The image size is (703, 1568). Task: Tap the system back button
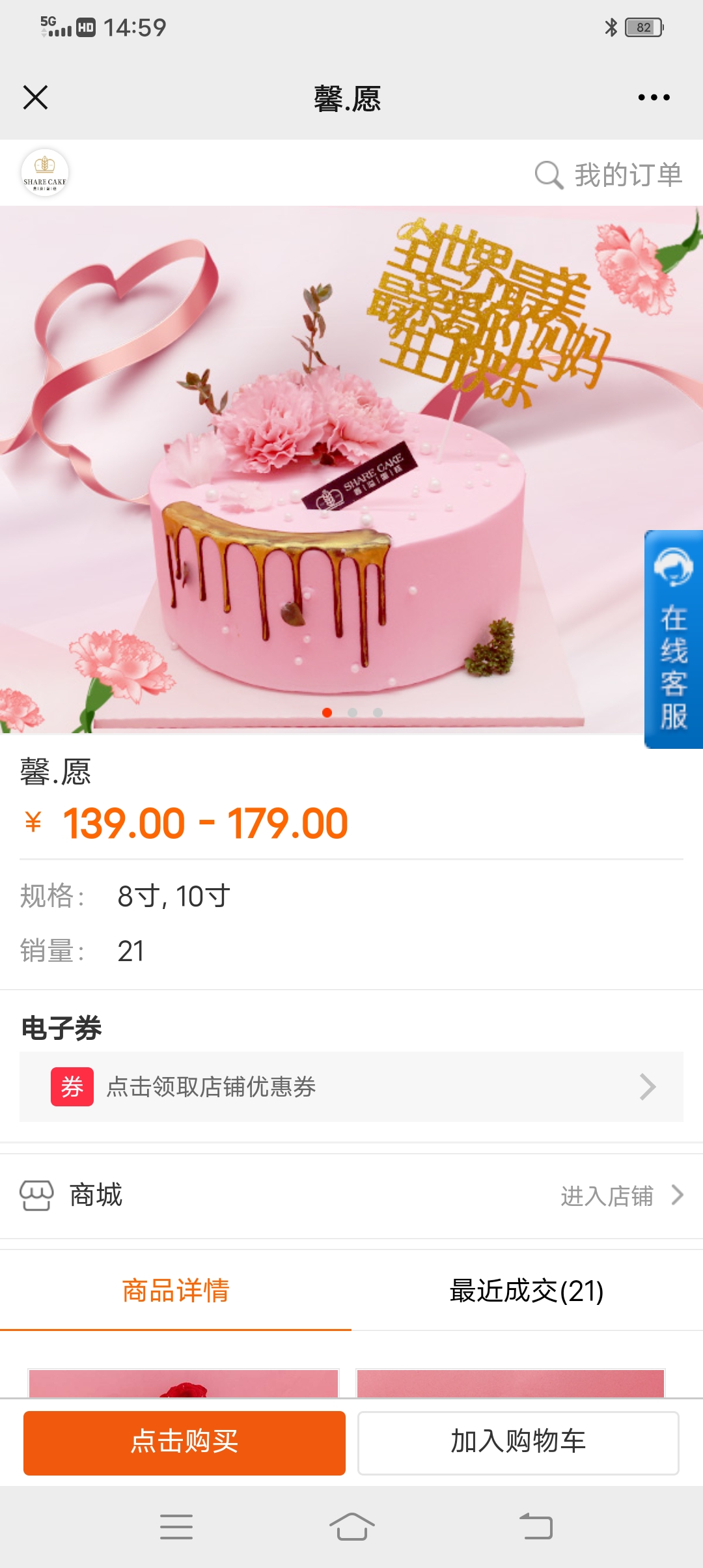(x=536, y=1526)
